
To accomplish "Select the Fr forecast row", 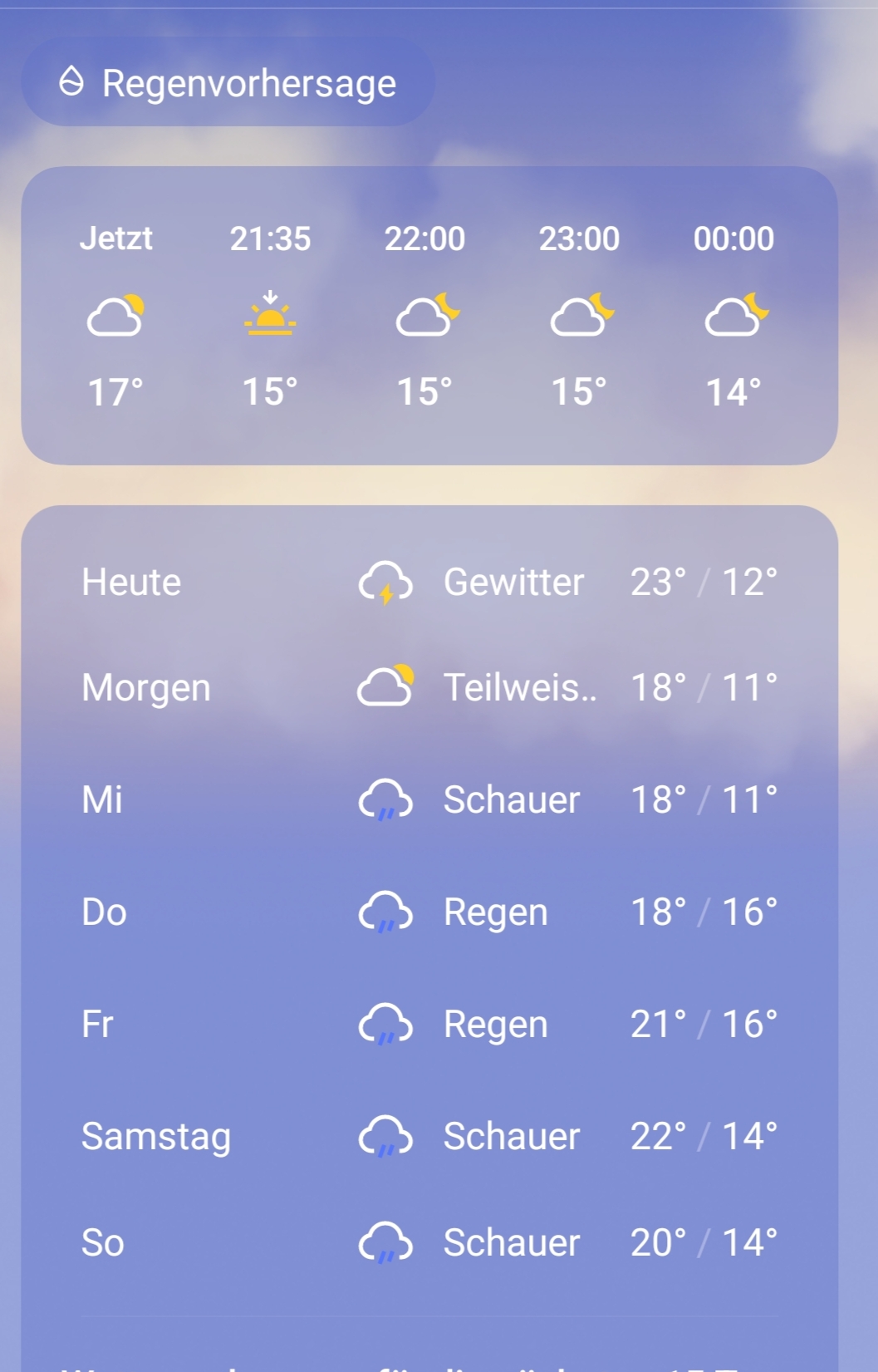I will click(x=429, y=1024).
